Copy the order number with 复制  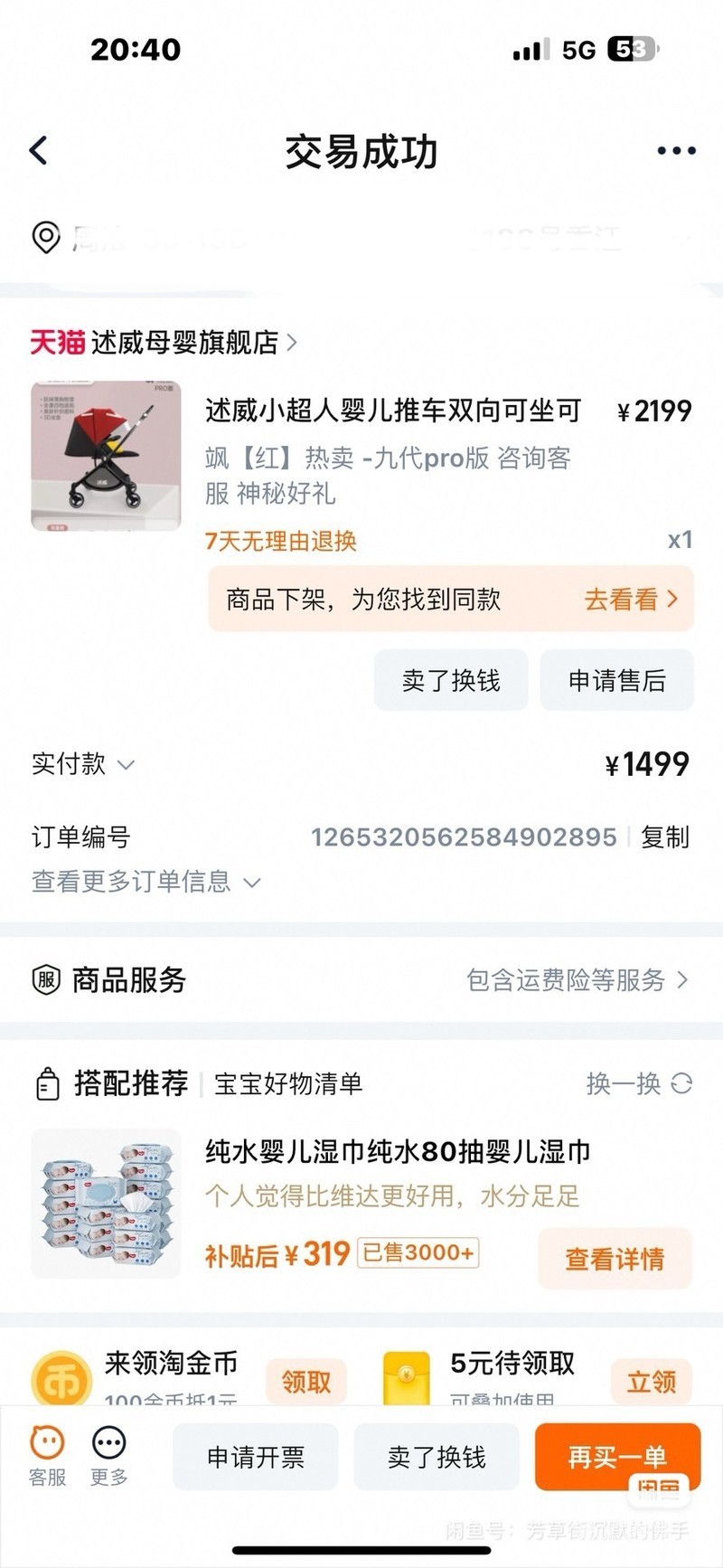tap(664, 837)
